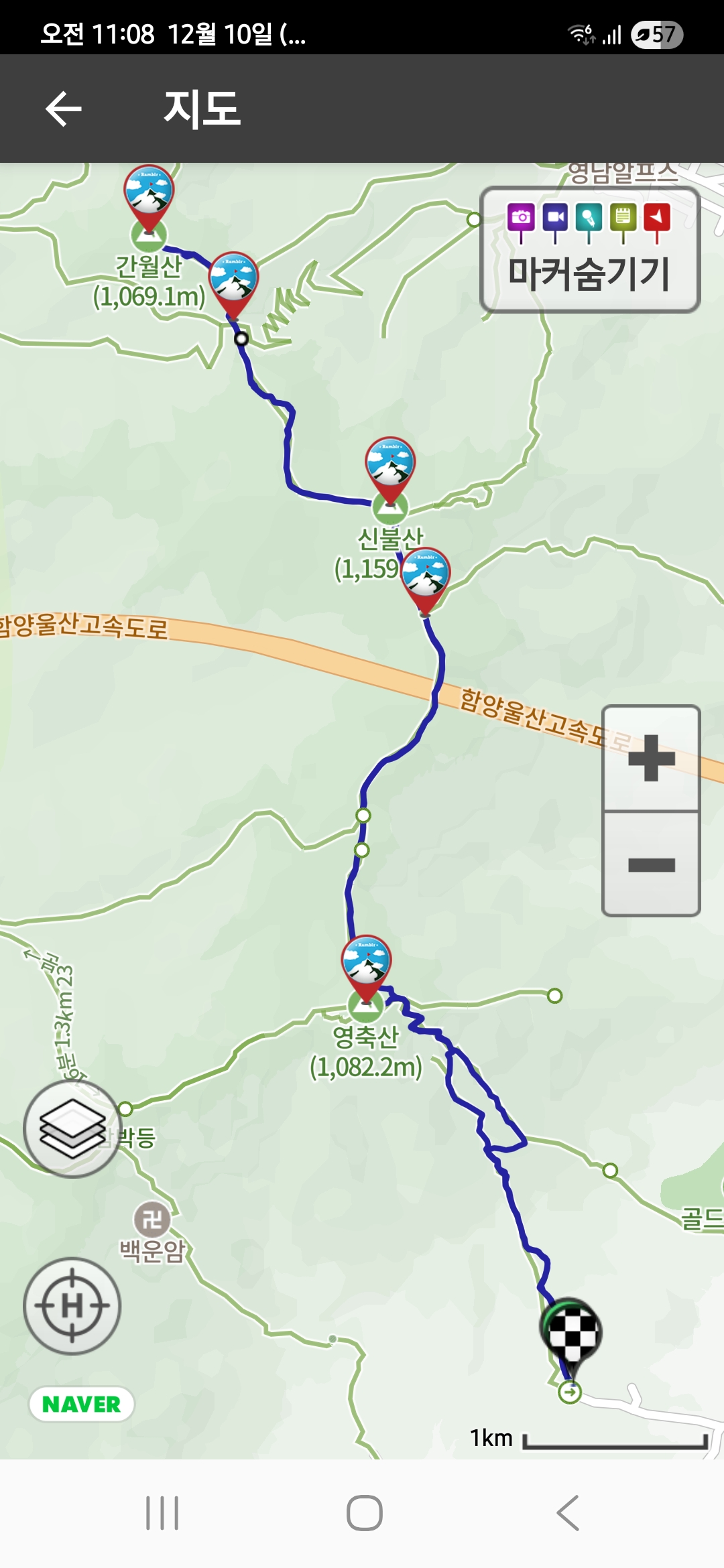This screenshot has width=724, height=1568.
Task: Tap the 마커숨기기 button to hide markers
Action: [x=590, y=250]
